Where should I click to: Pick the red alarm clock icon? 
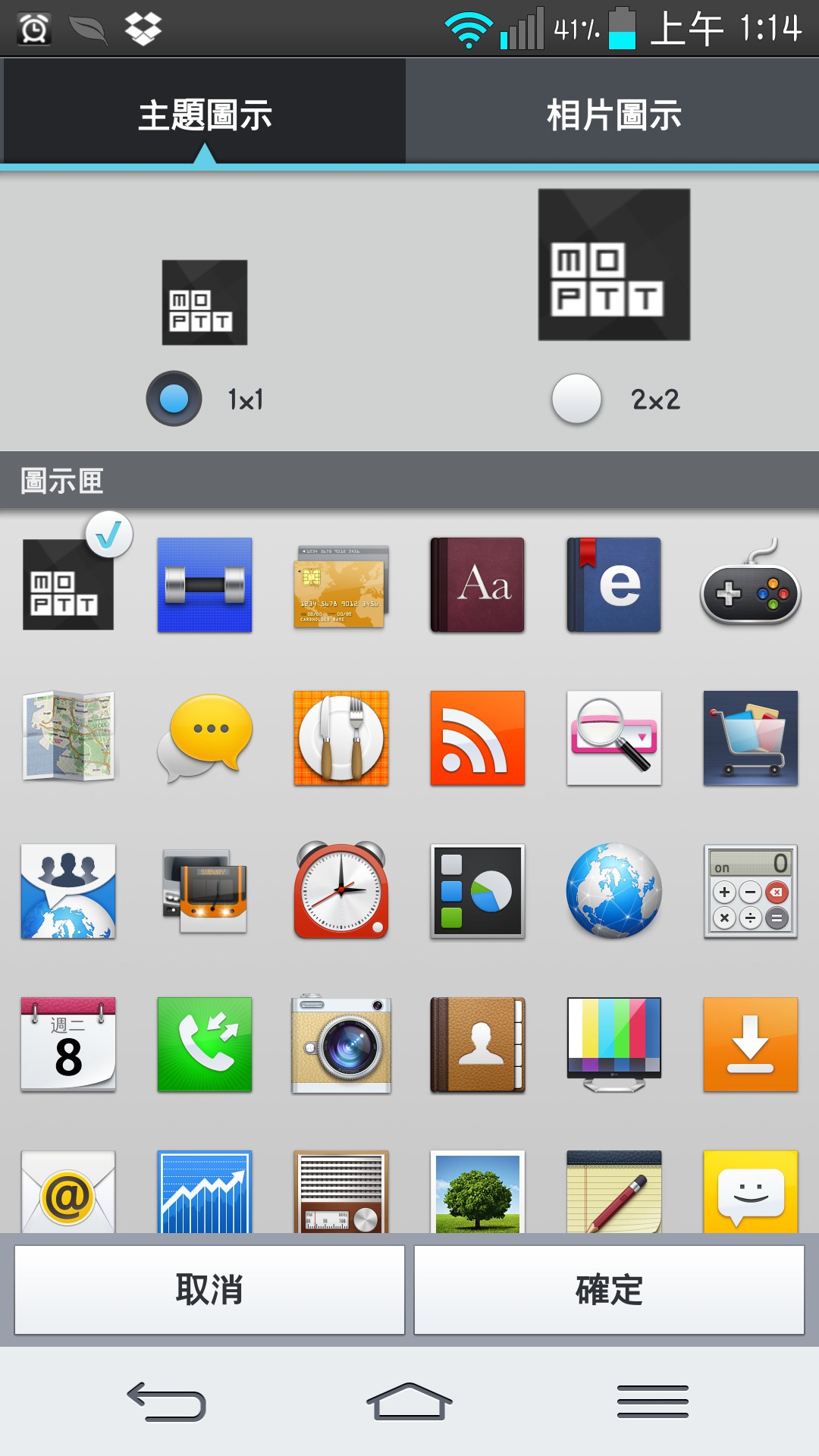tap(341, 890)
